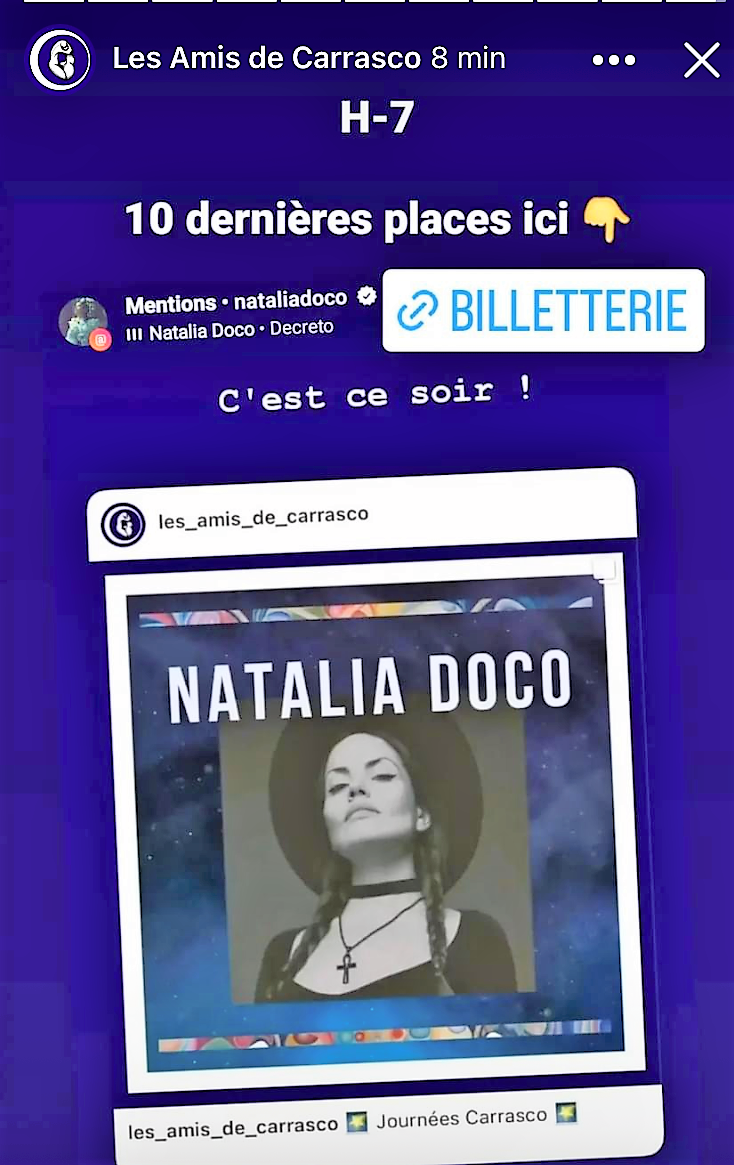The image size is (734, 1165).
Task: Open Les Amis de Carrasco profile picture
Action: pos(60,60)
